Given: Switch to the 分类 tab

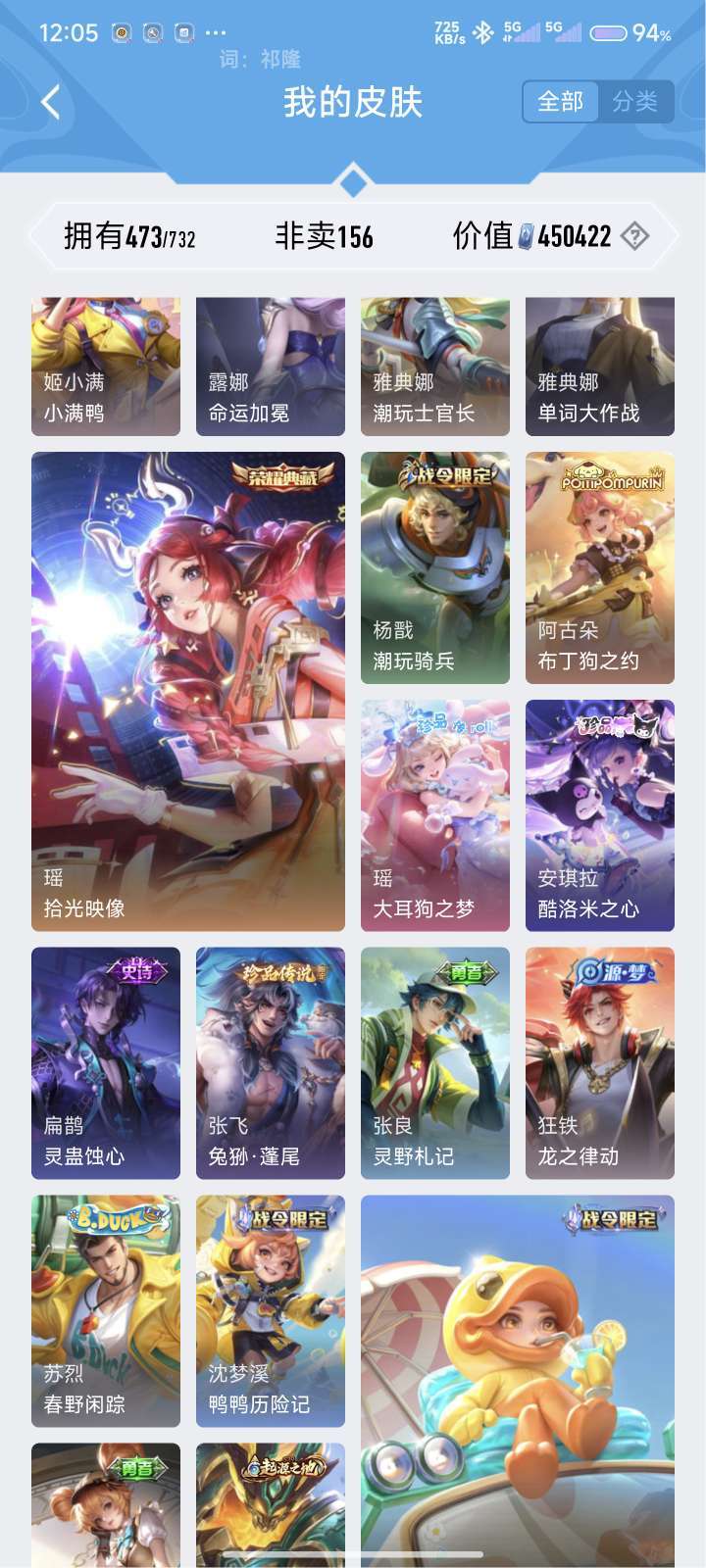Looking at the screenshot, I should pyautogui.click(x=638, y=101).
